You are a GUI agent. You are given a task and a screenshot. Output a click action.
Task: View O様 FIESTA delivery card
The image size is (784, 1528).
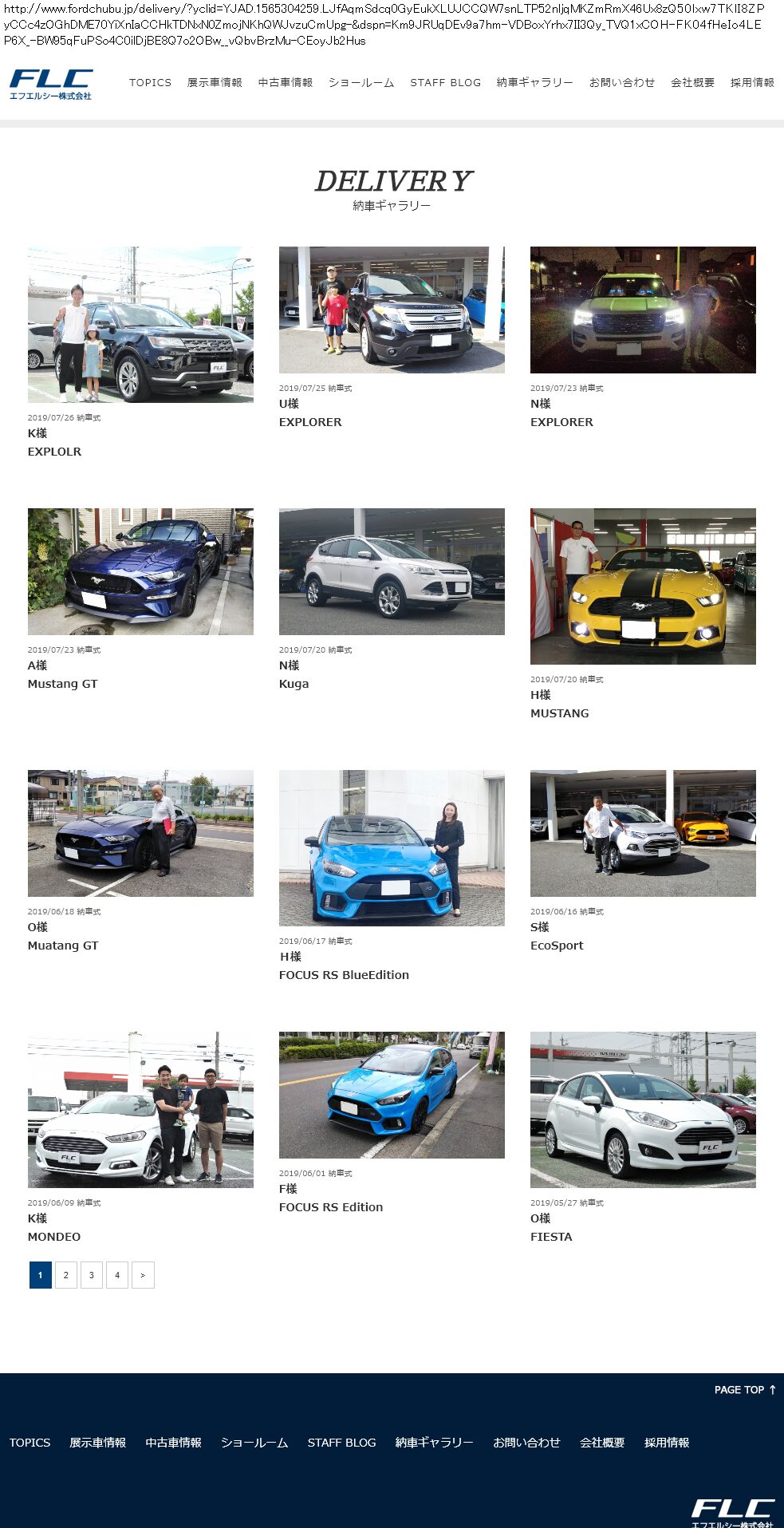point(643,1109)
